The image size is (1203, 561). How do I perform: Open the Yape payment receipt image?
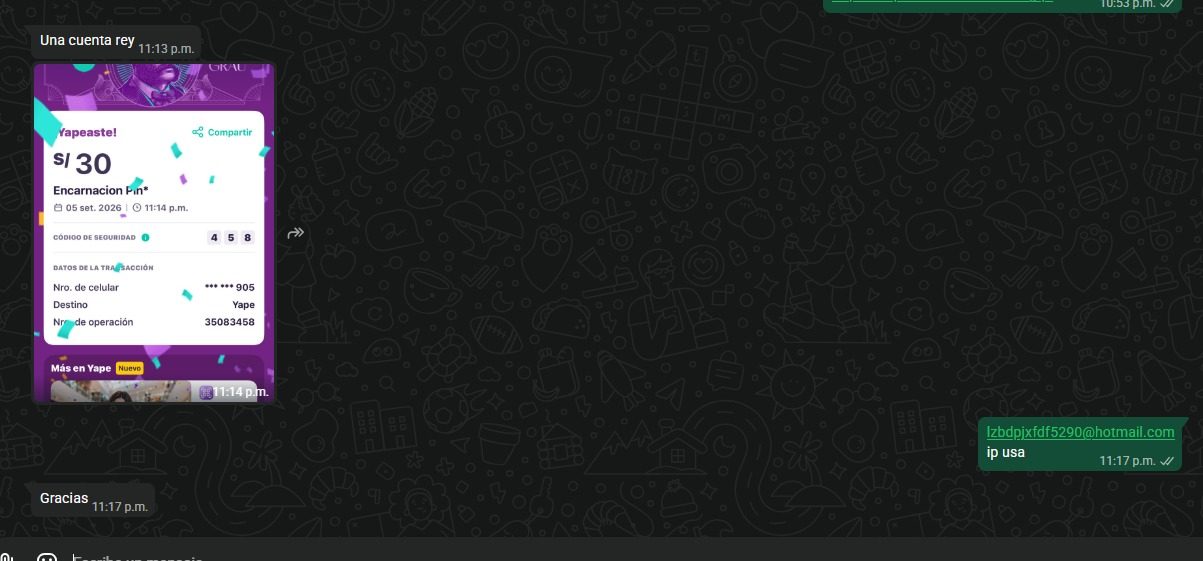(x=153, y=233)
